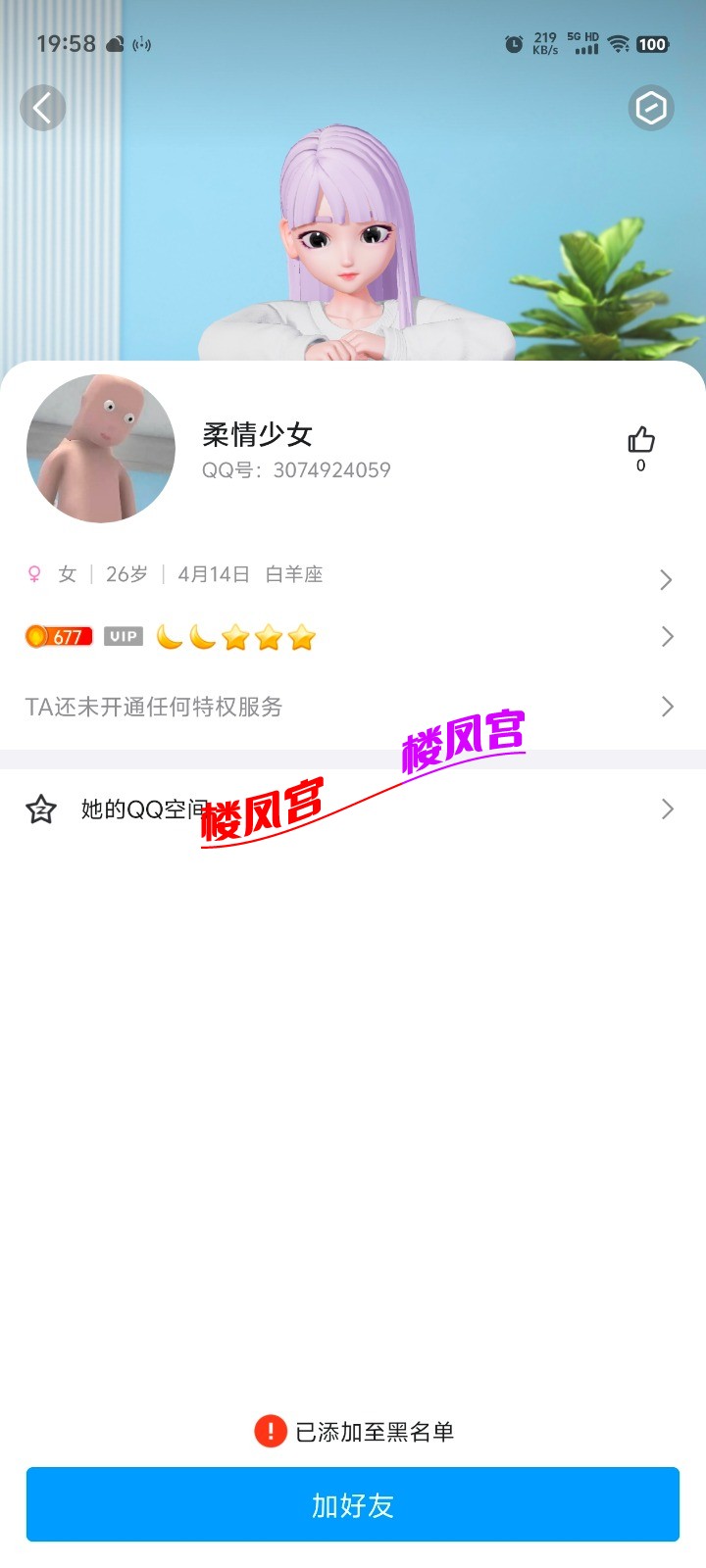Click a star level icon
The width and height of the screenshot is (706, 1568).
pyautogui.click(x=235, y=636)
